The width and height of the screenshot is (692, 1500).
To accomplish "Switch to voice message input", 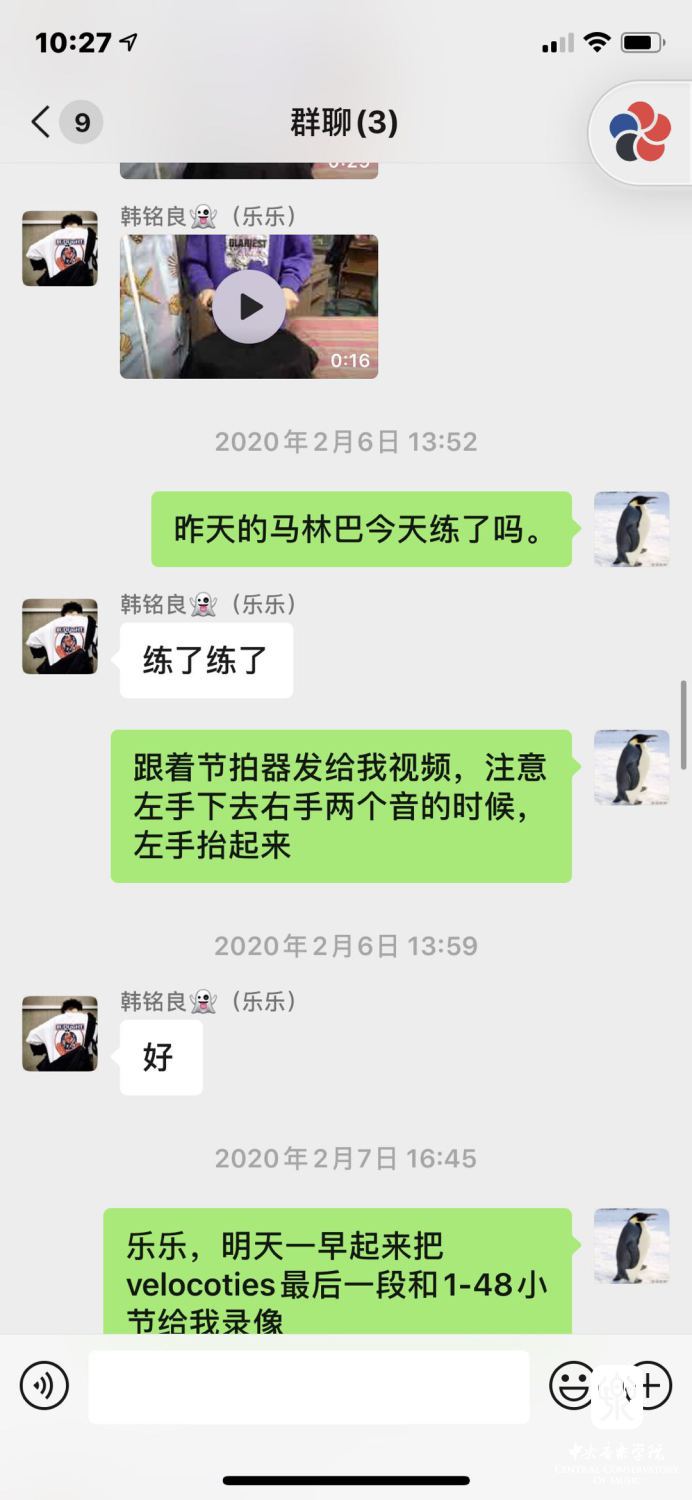I will coord(44,1386).
